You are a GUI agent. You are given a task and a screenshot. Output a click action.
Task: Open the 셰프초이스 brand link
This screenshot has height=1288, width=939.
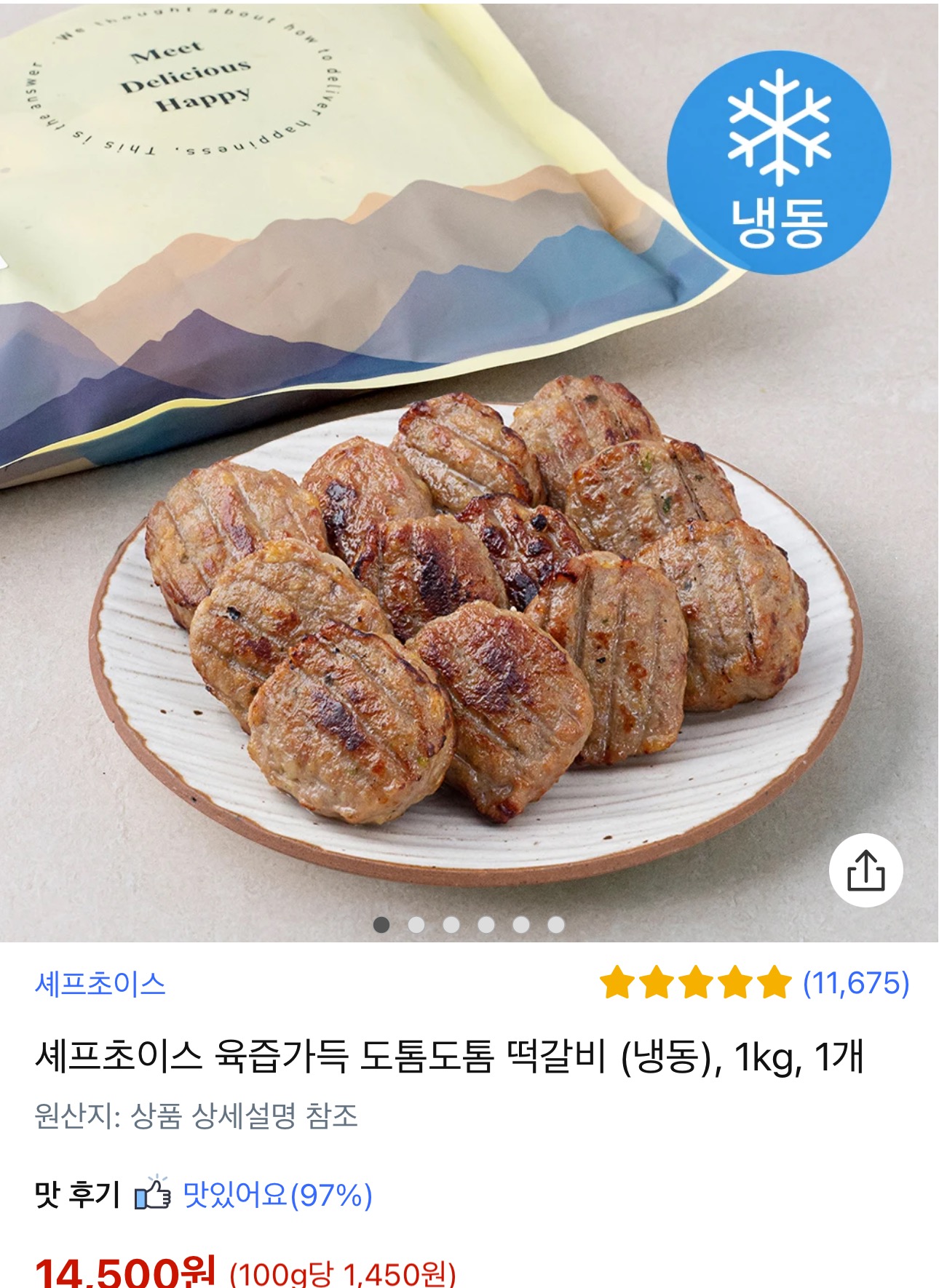coord(100,984)
